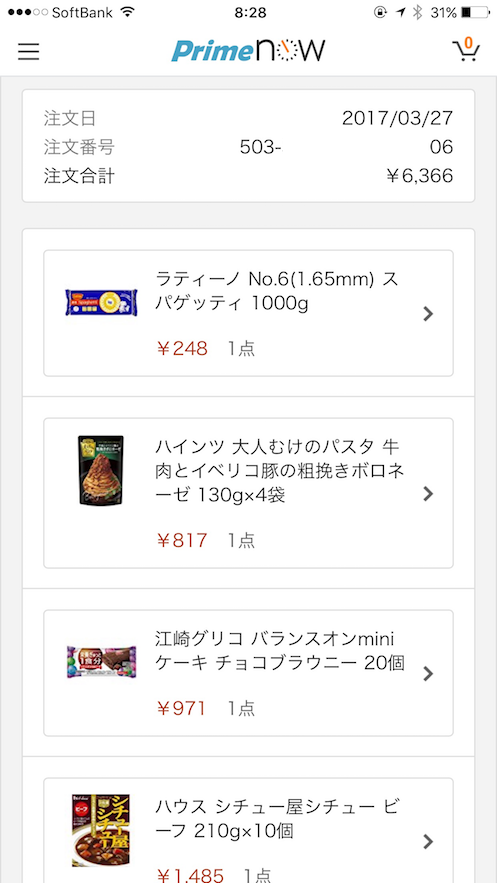Open the ハウス シチュー屋シチュー ビーフ item
Image resolution: width=497 pixels, height=883 pixels.
click(x=248, y=831)
